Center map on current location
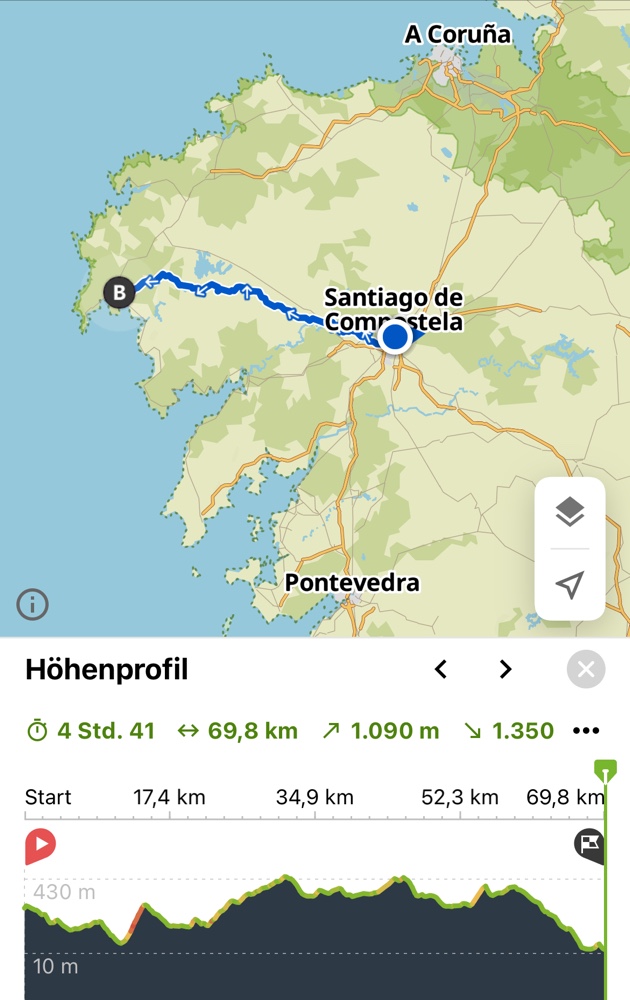This screenshot has height=1000, width=630. point(569,585)
